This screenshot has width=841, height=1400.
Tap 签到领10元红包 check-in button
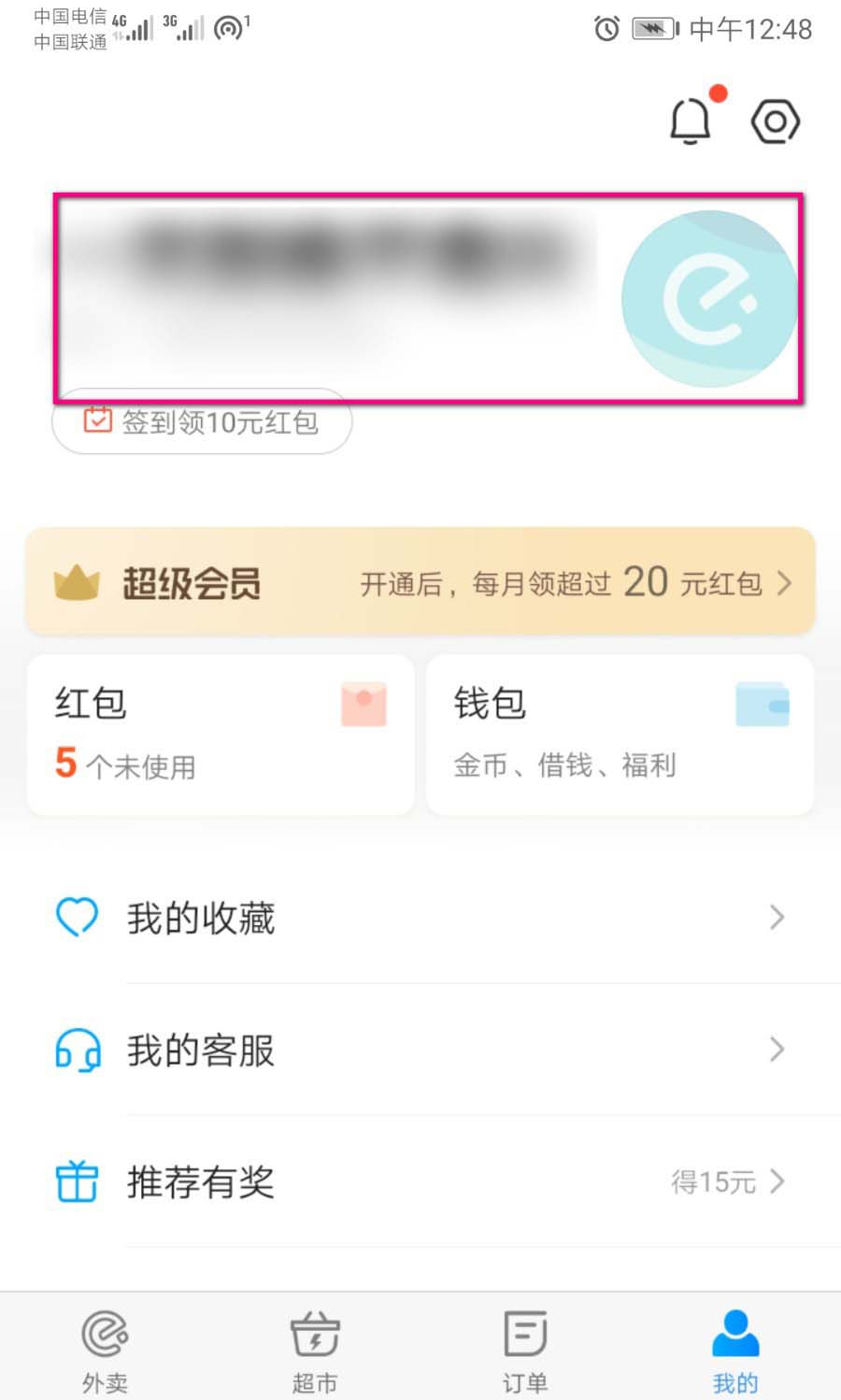tap(202, 423)
